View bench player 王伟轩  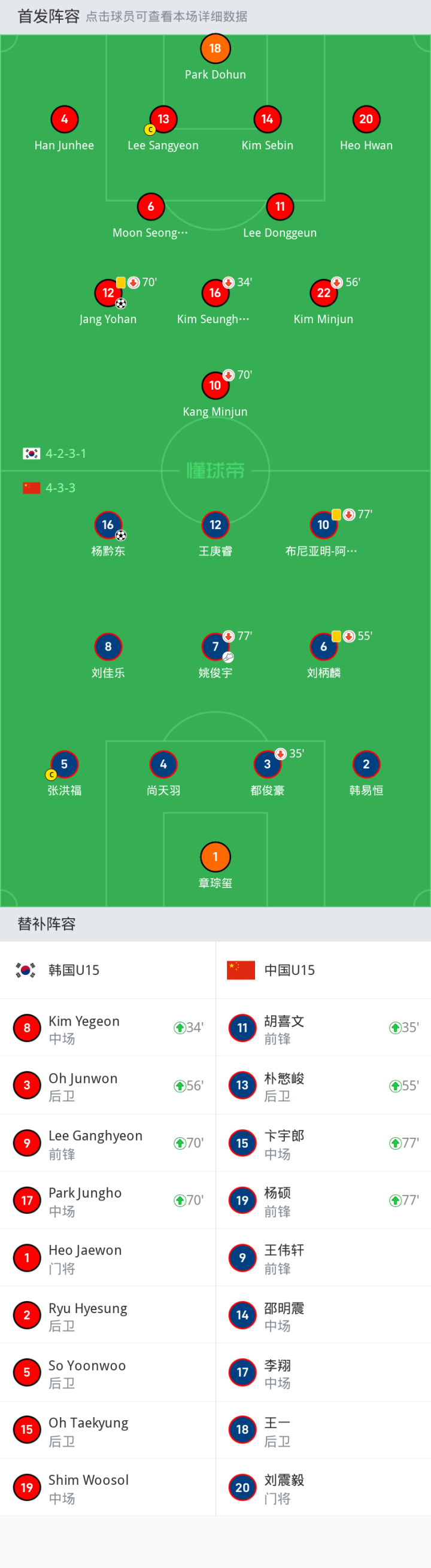323,1257
